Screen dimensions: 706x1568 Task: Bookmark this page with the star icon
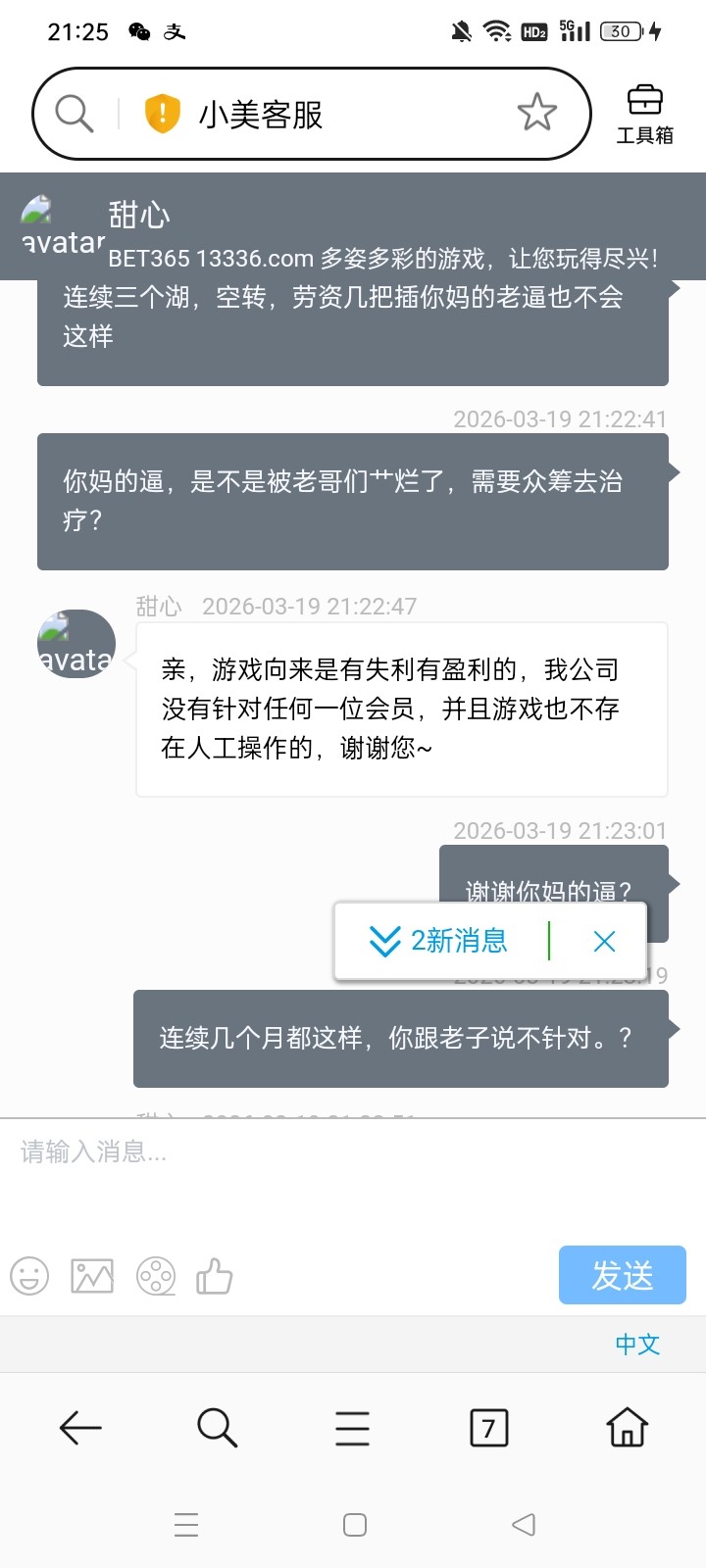(x=536, y=114)
